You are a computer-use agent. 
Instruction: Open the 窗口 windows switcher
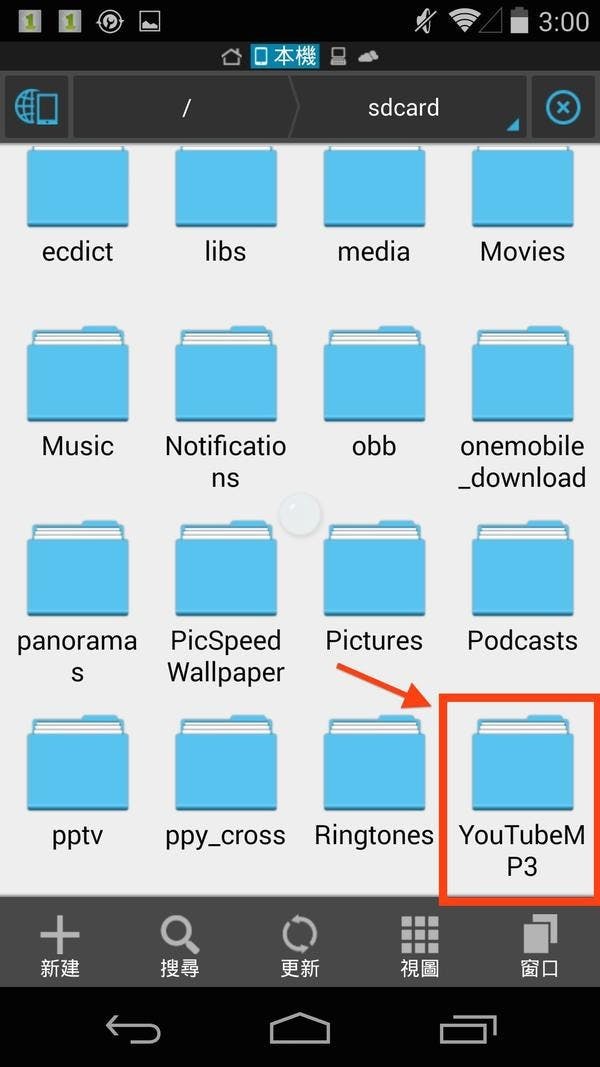coord(540,945)
